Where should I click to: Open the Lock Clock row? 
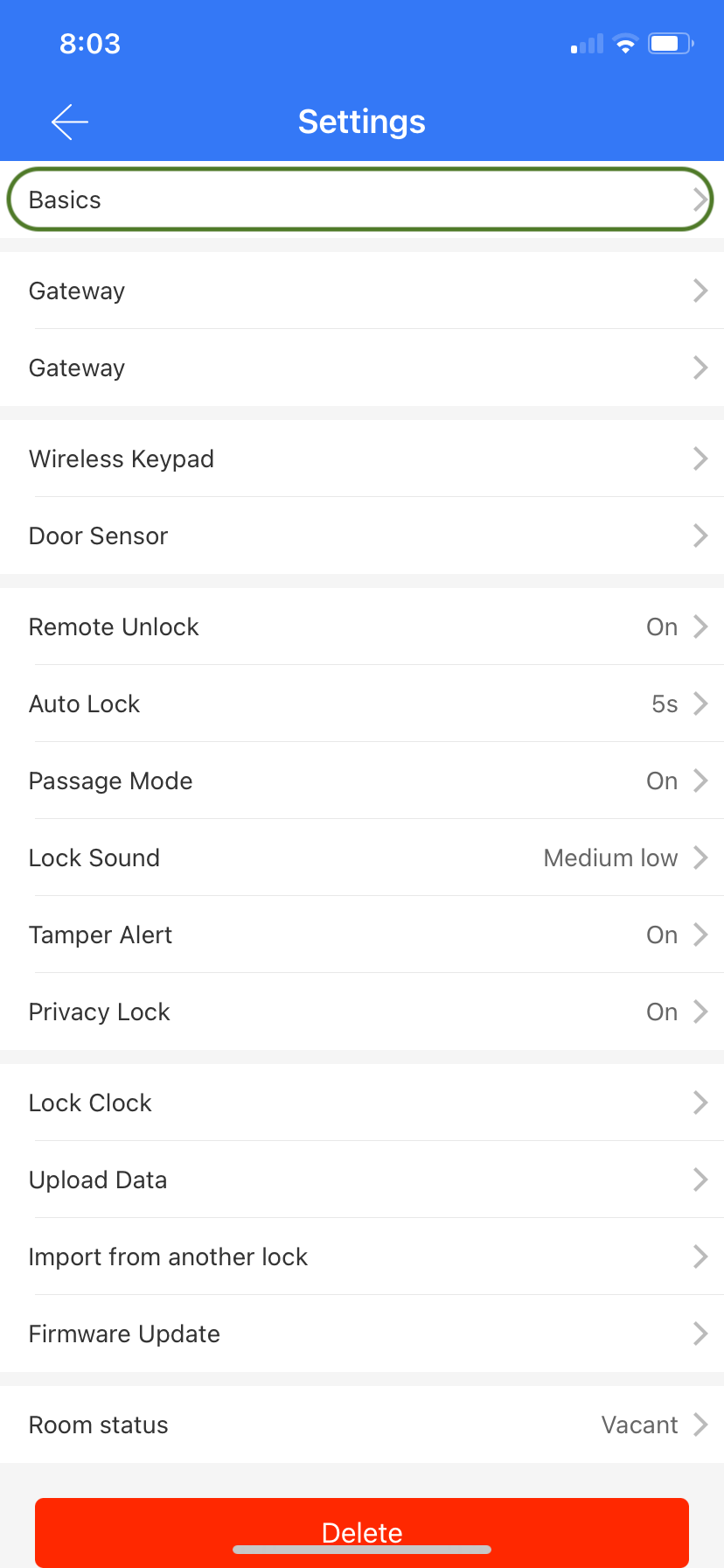click(362, 1102)
